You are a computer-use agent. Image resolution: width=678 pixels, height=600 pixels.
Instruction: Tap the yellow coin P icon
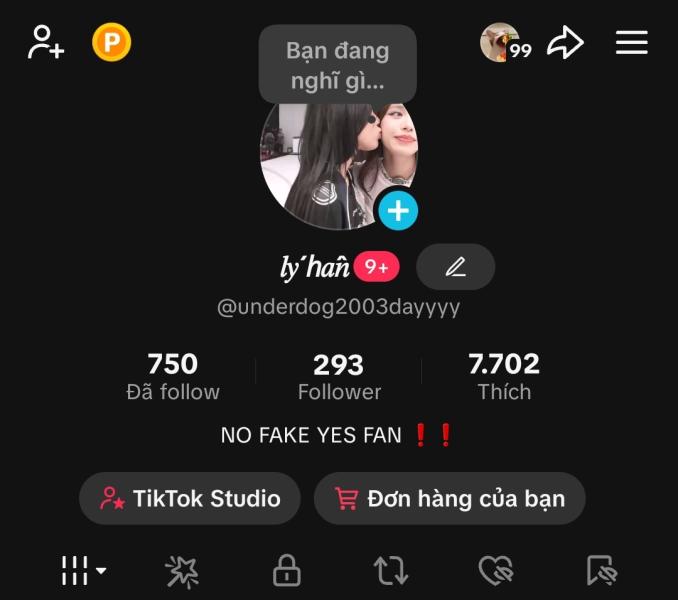click(112, 42)
